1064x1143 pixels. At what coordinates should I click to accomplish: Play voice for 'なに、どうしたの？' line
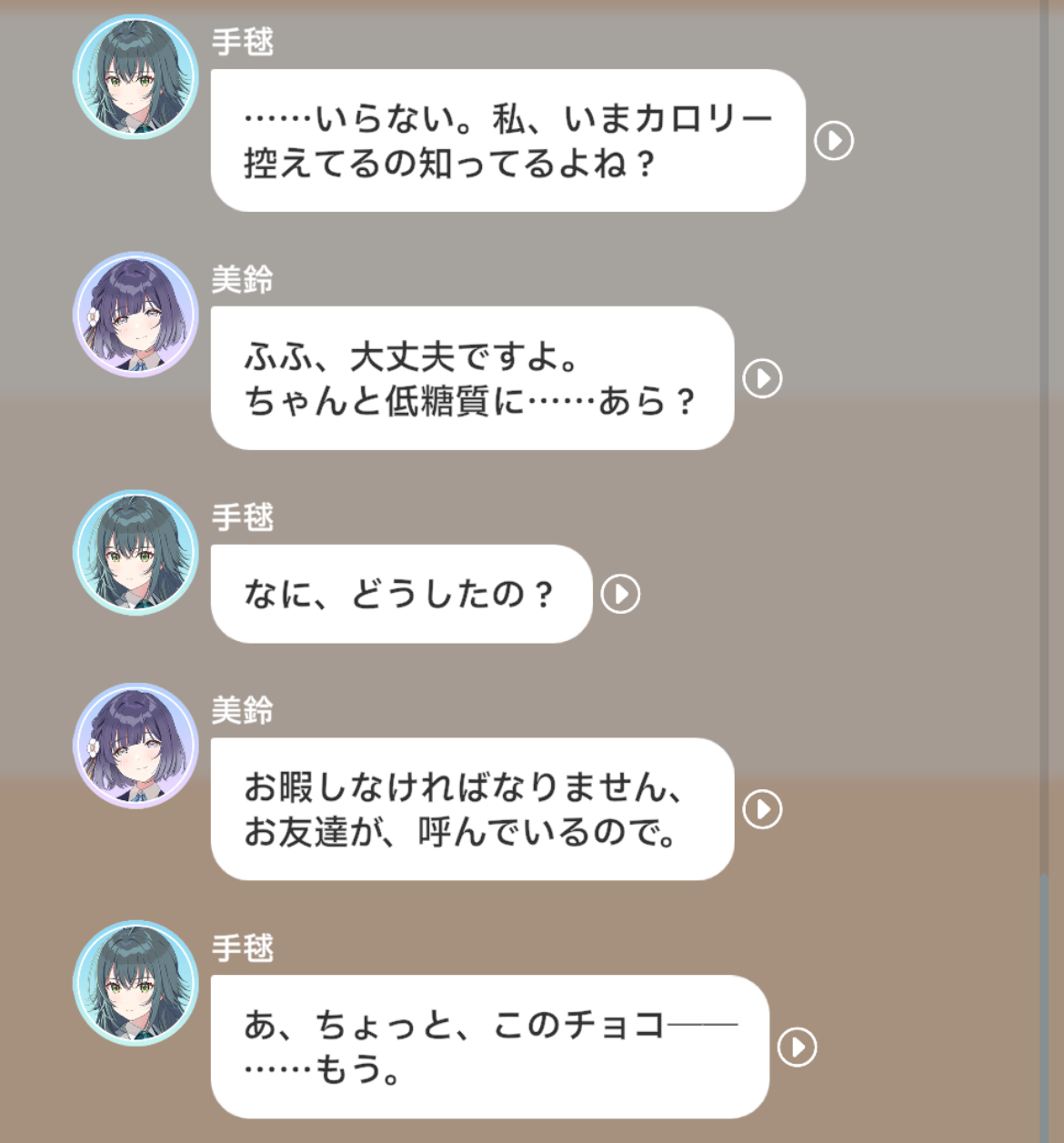pyautogui.click(x=620, y=594)
